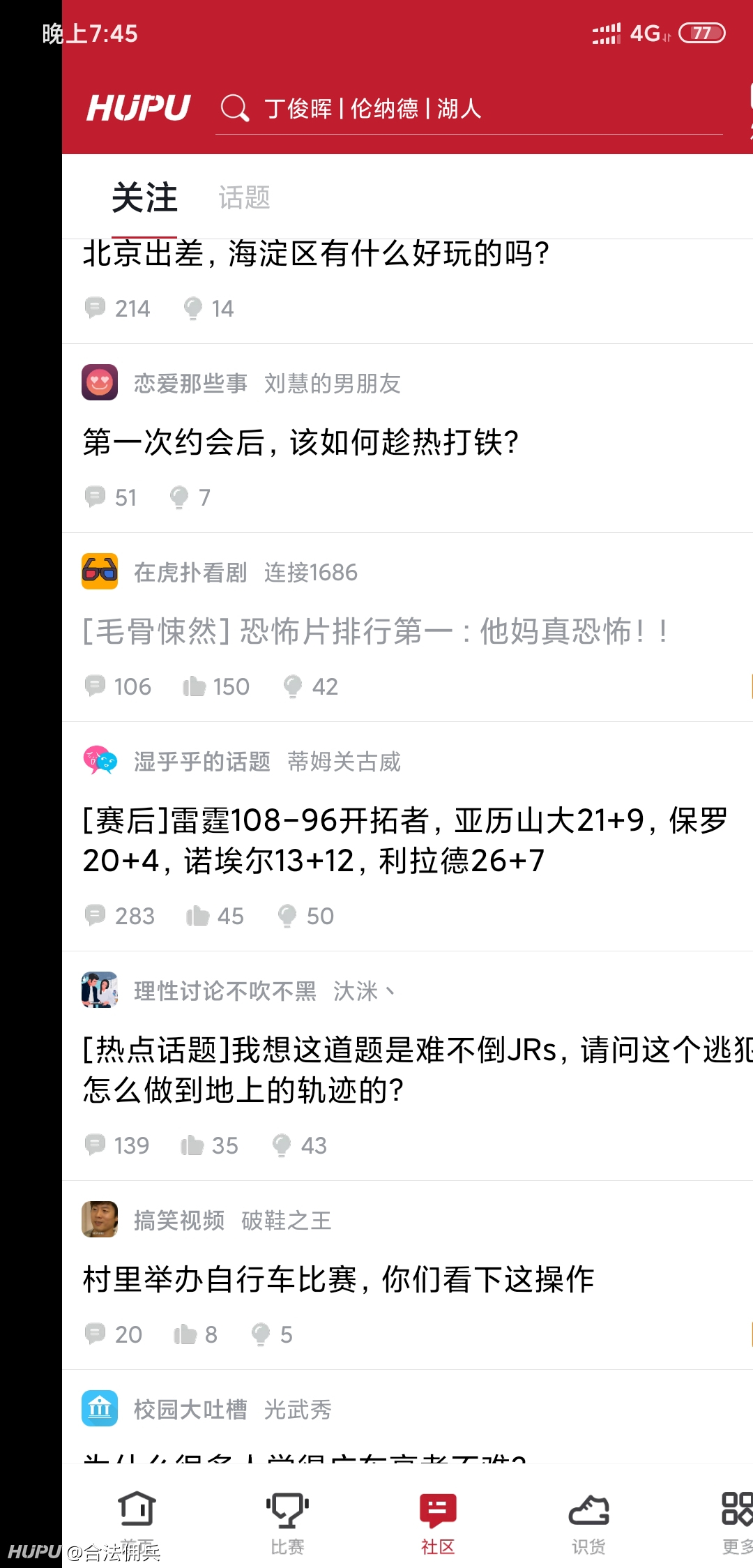Open the 毛骨悚然 恐怖片排行第一 post
The width and height of the screenshot is (753, 1568).
(375, 631)
